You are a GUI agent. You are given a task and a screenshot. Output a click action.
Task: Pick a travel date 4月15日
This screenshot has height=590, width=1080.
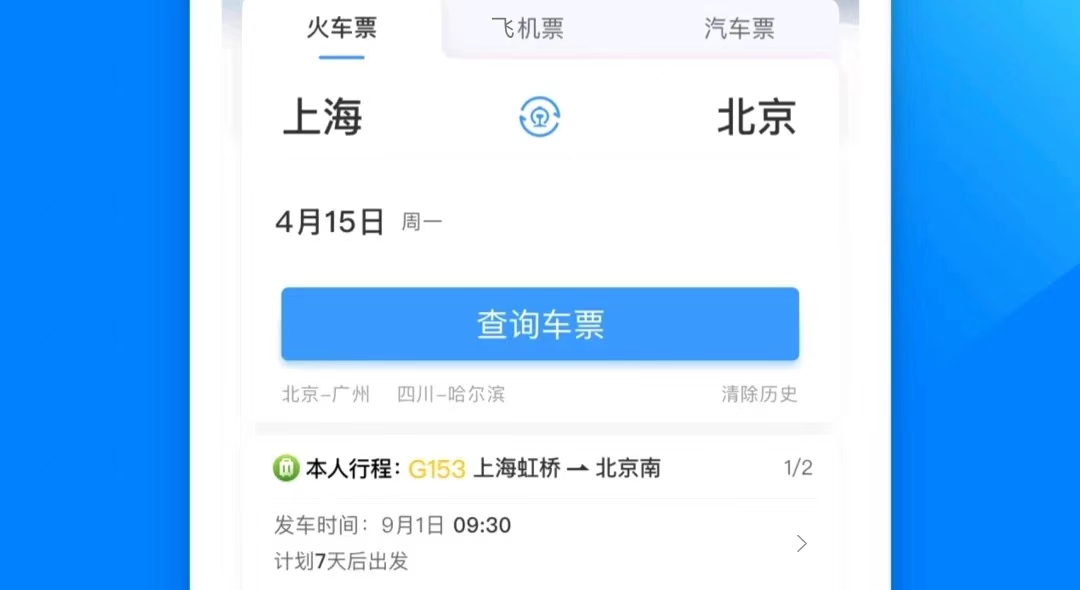tap(330, 222)
